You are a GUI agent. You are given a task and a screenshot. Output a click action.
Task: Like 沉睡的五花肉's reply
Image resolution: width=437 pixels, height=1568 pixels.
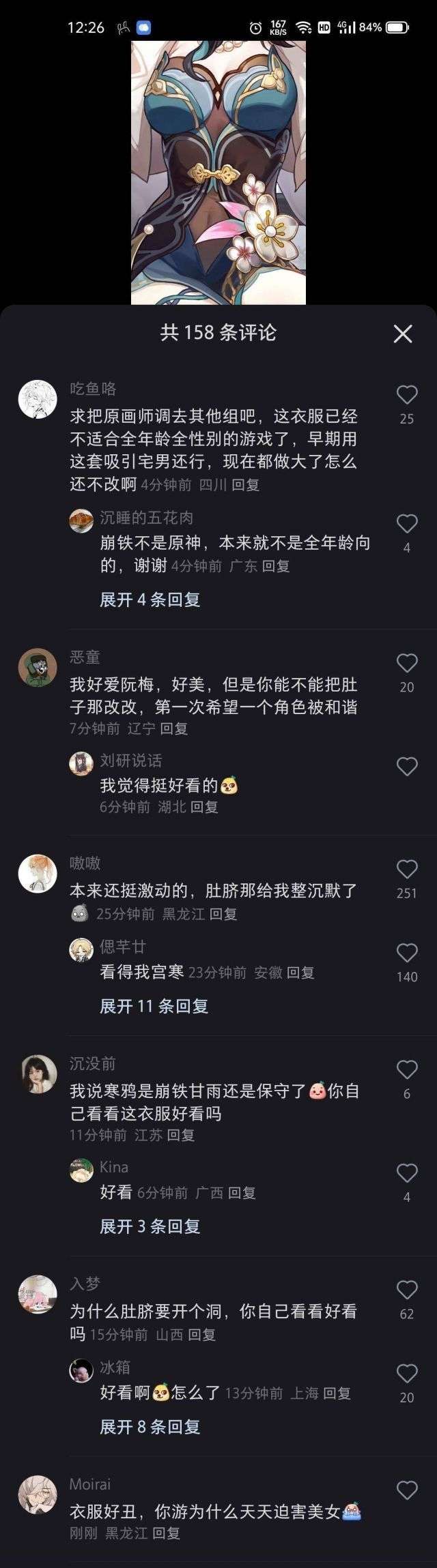tap(407, 524)
